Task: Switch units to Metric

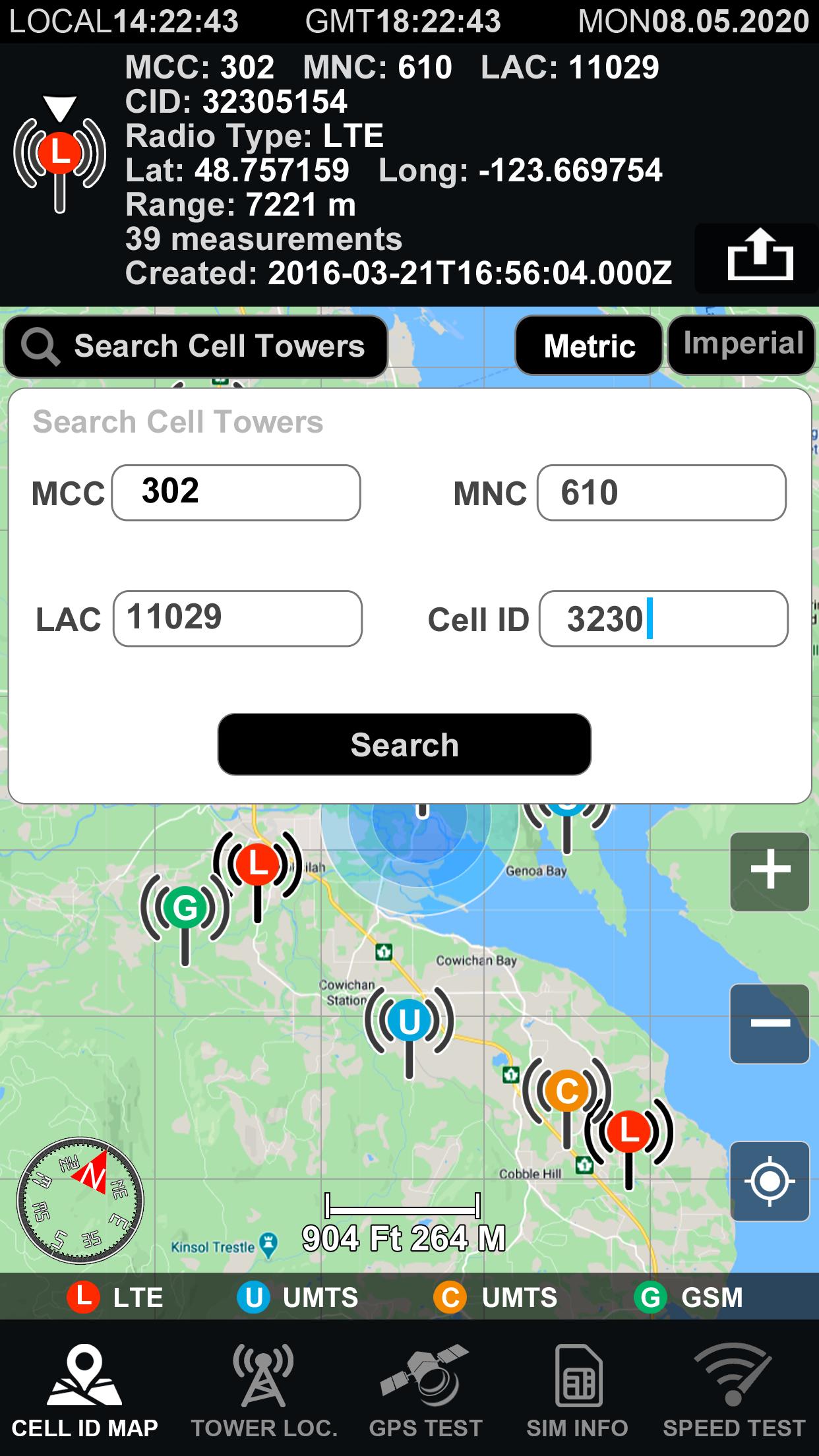Action: click(x=589, y=346)
